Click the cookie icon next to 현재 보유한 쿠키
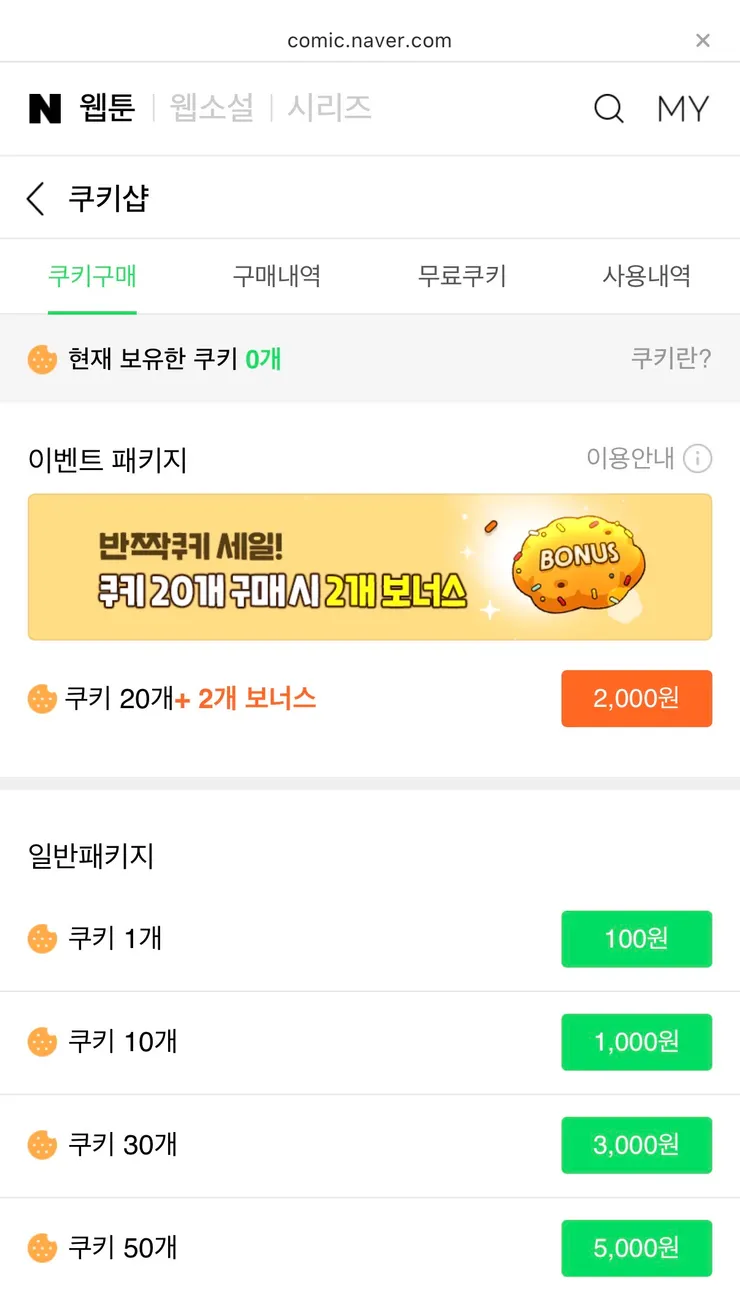740x1296 pixels. pos(42,357)
